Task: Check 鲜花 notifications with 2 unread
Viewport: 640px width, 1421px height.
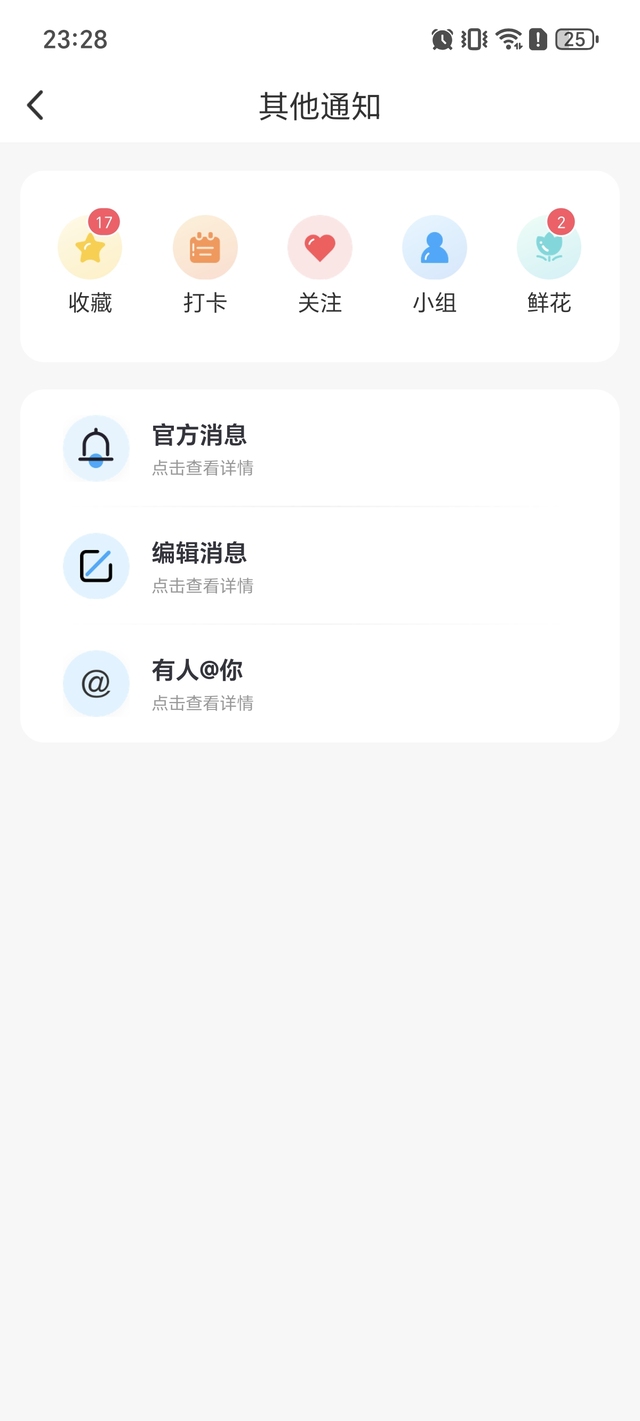Action: [549, 264]
